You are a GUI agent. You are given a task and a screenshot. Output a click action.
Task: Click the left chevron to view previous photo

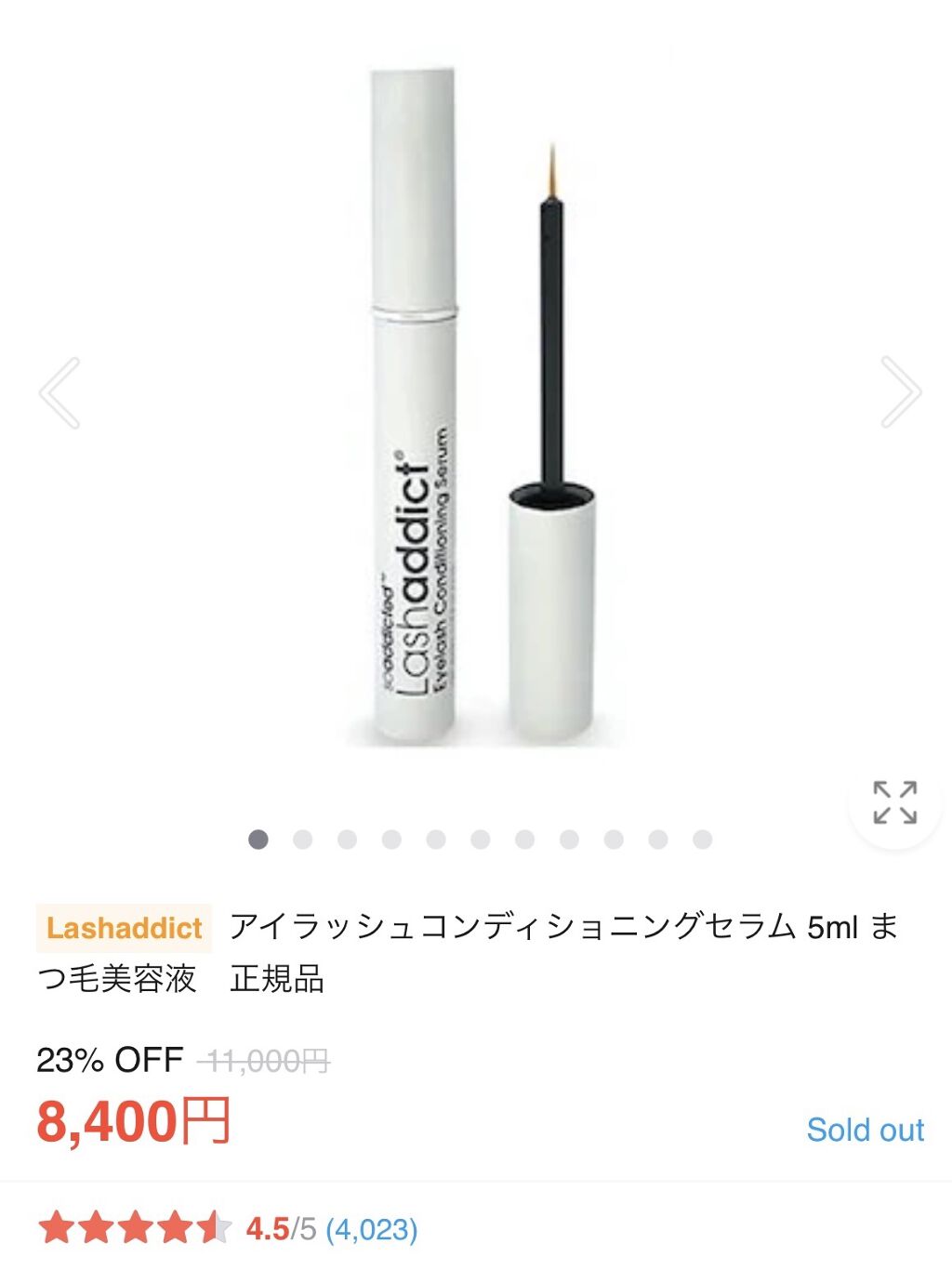click(58, 392)
